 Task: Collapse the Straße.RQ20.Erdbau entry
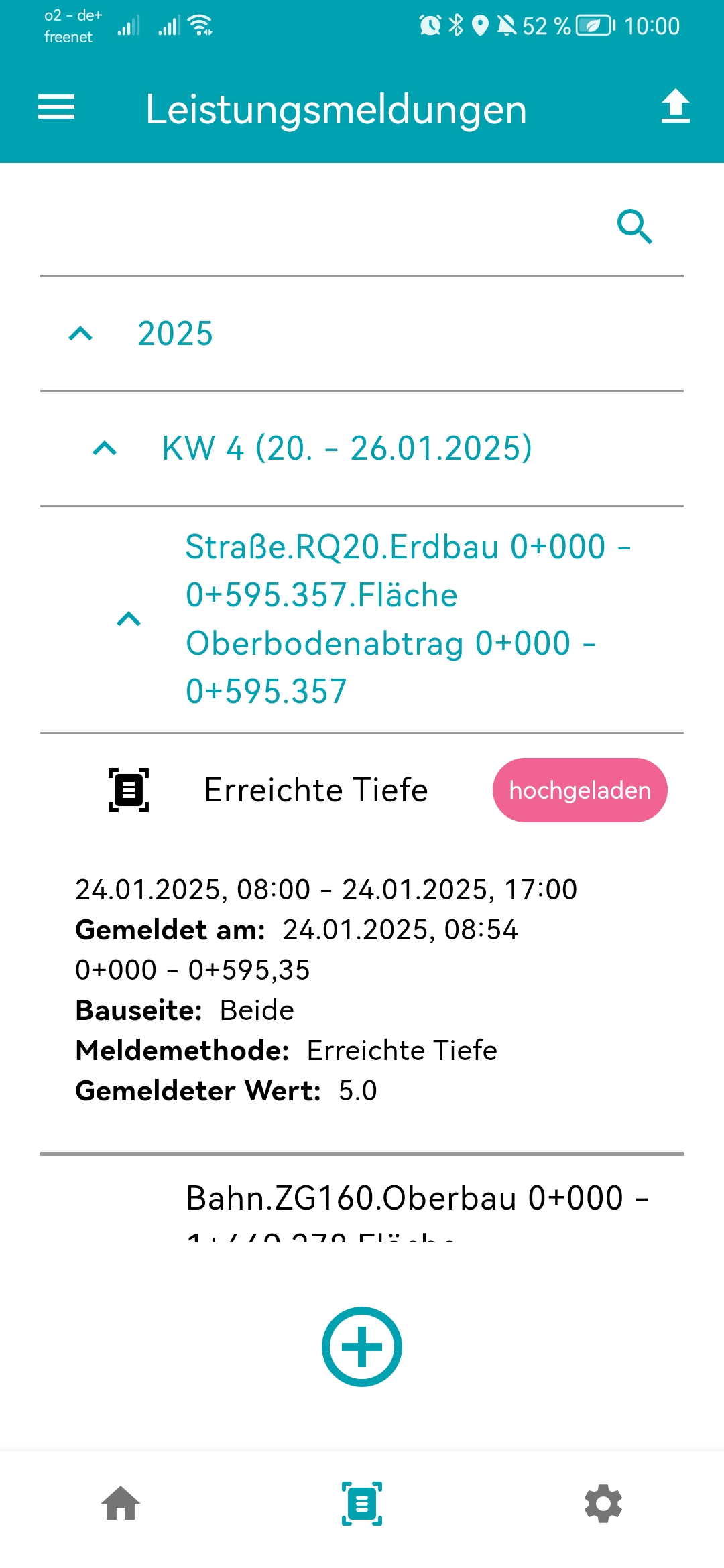[x=129, y=618]
